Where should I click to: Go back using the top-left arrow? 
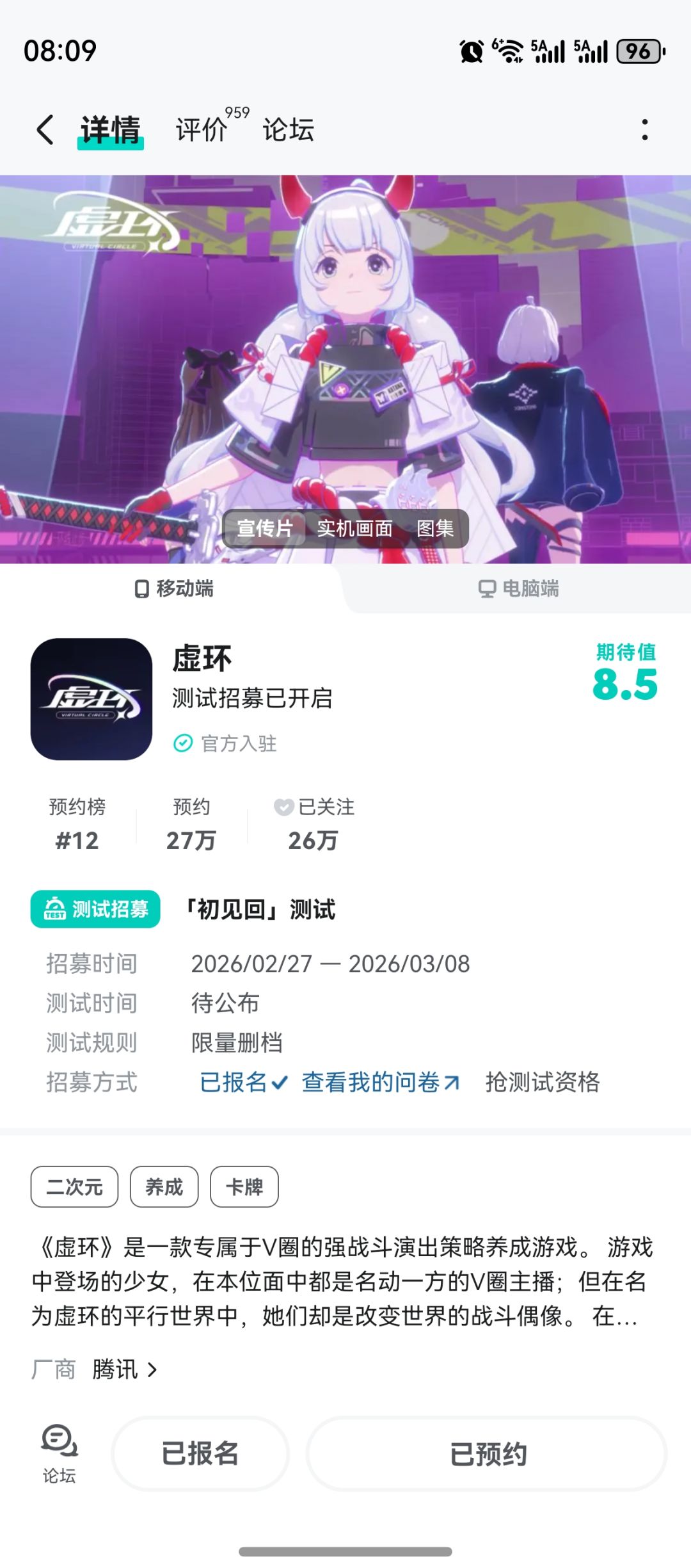(x=45, y=130)
